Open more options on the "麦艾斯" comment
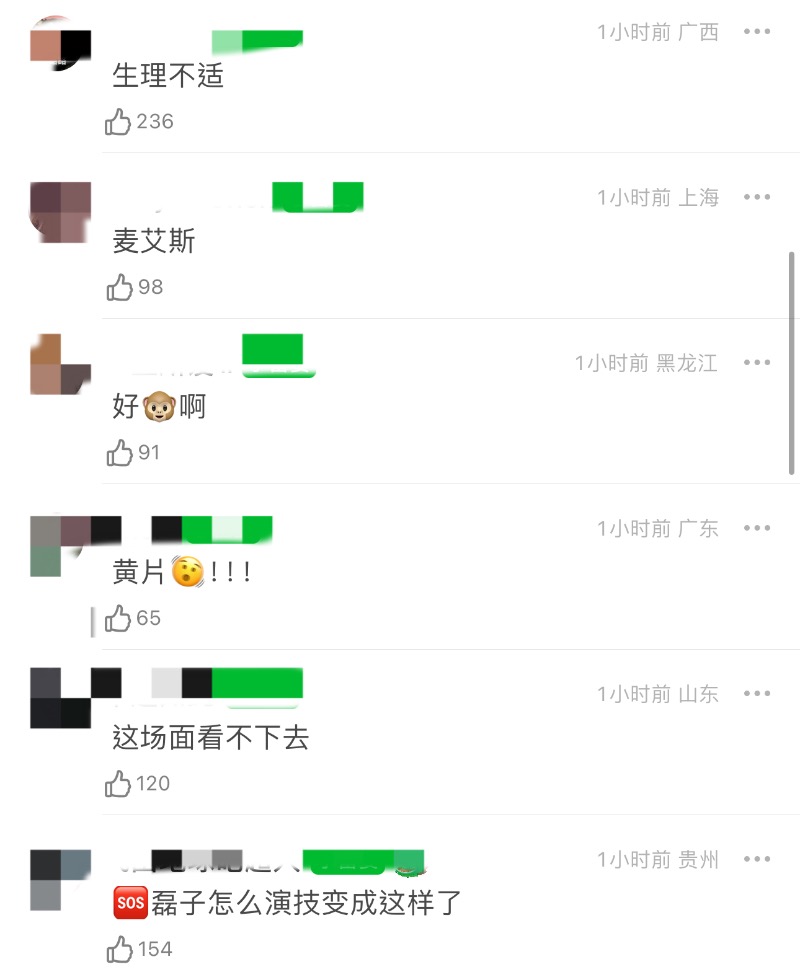 [x=757, y=197]
